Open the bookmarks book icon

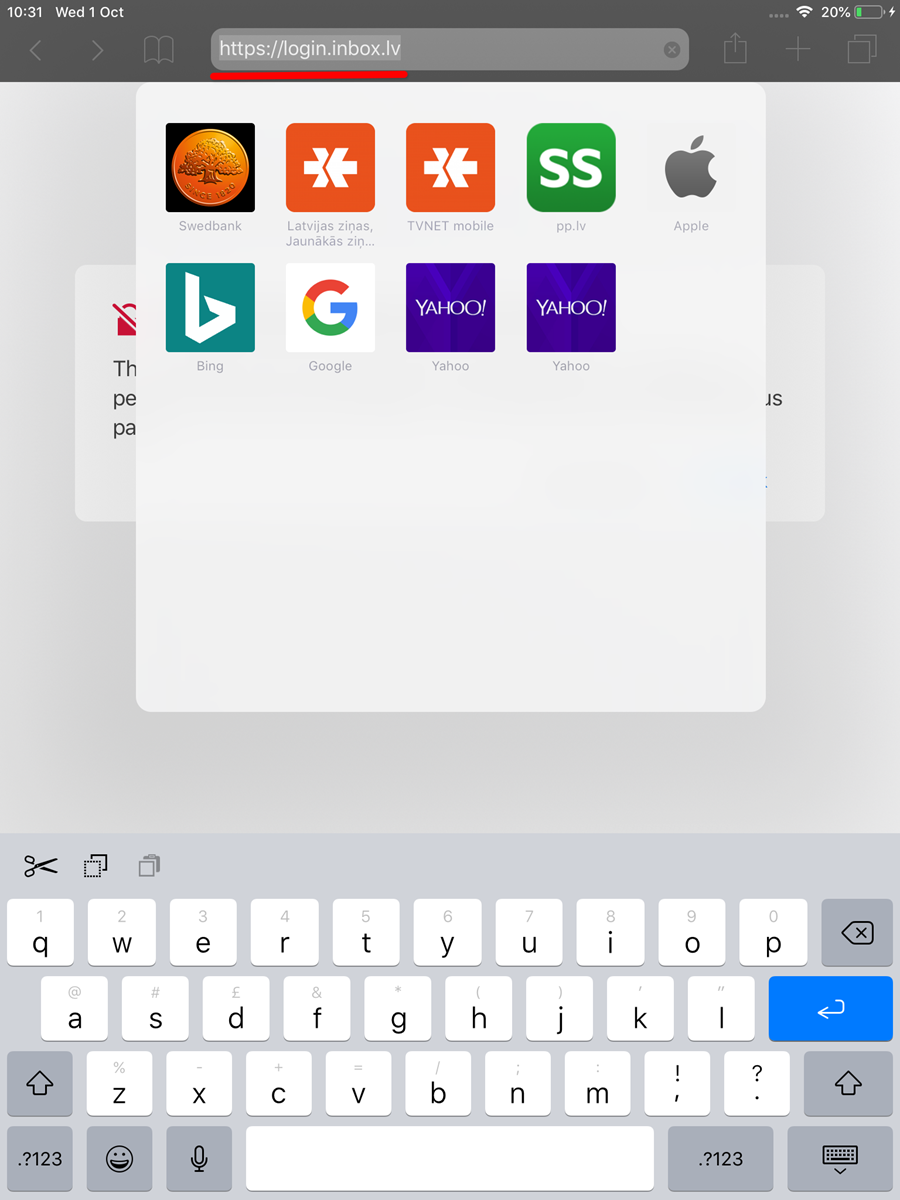point(158,49)
